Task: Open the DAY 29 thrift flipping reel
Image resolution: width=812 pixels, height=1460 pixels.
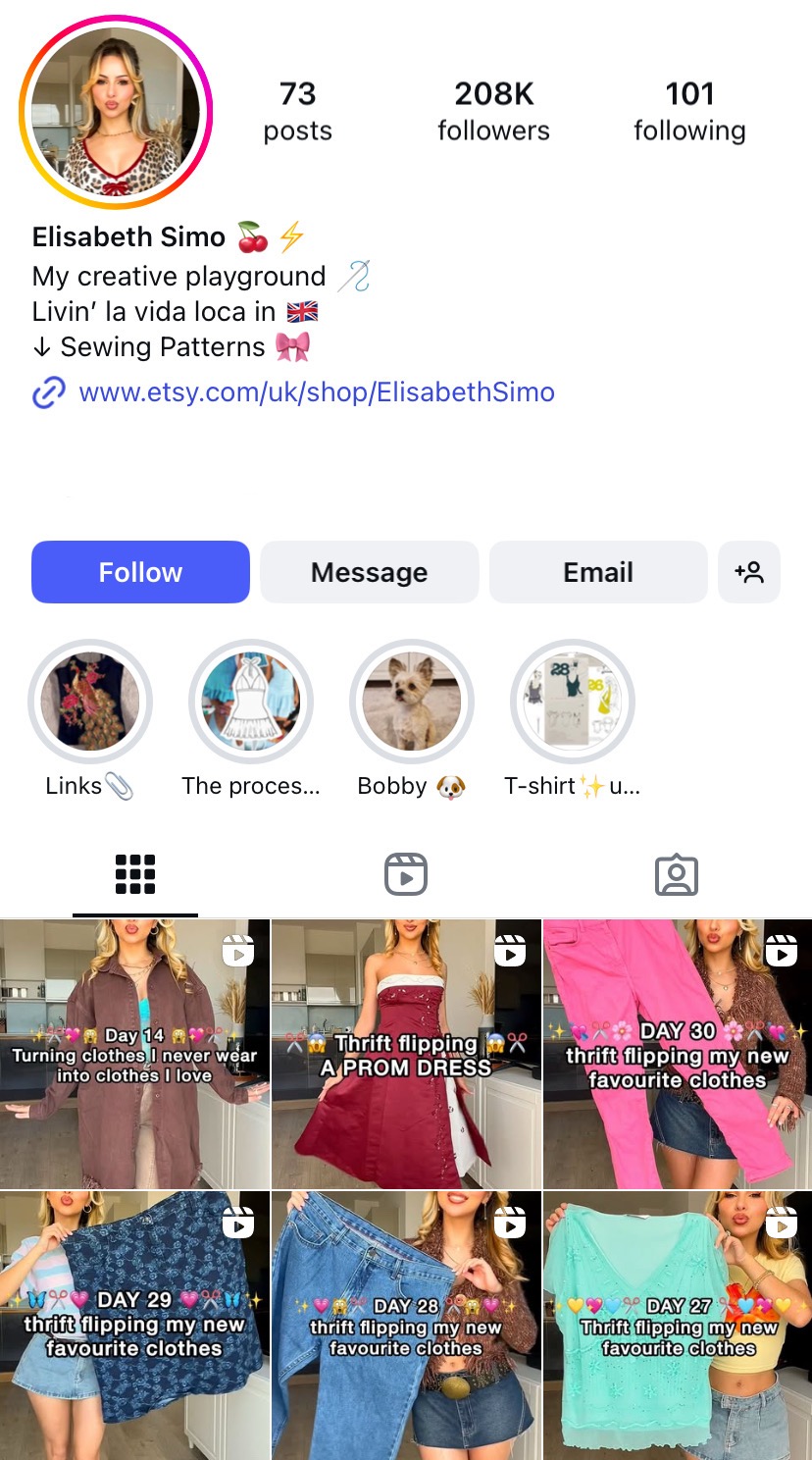Action: (x=134, y=1326)
